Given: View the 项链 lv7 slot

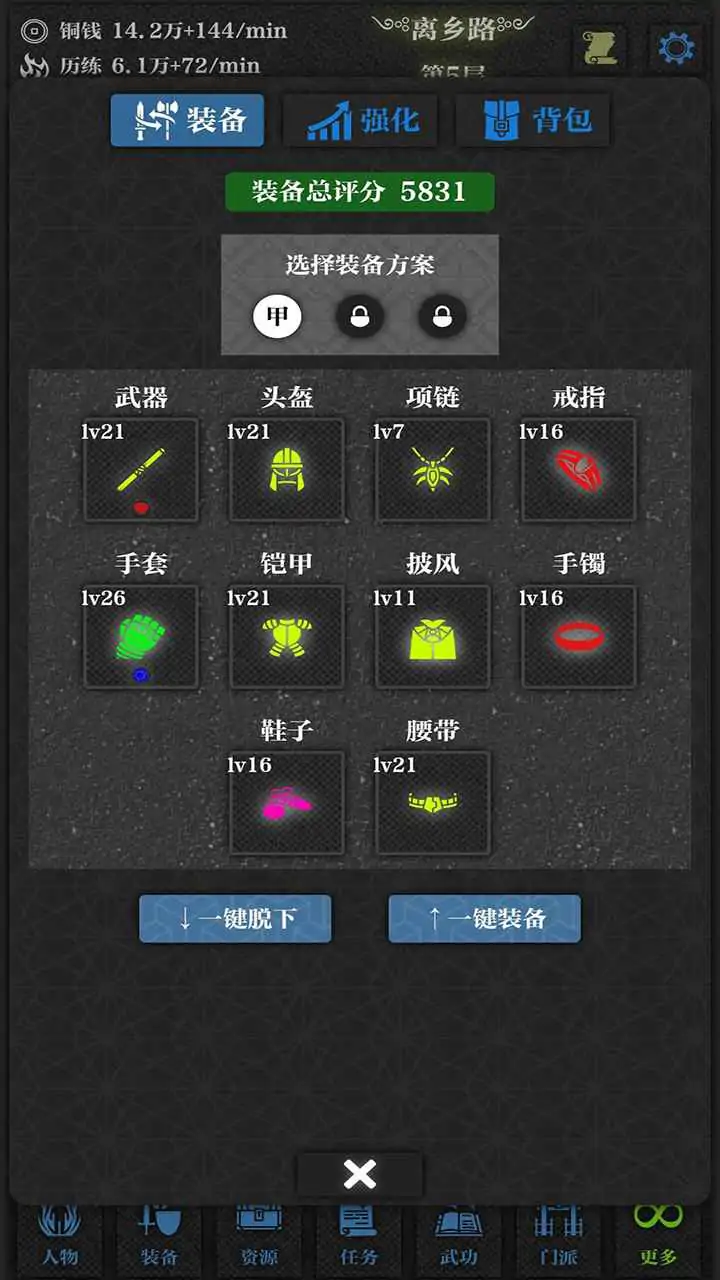Looking at the screenshot, I should pos(433,470).
